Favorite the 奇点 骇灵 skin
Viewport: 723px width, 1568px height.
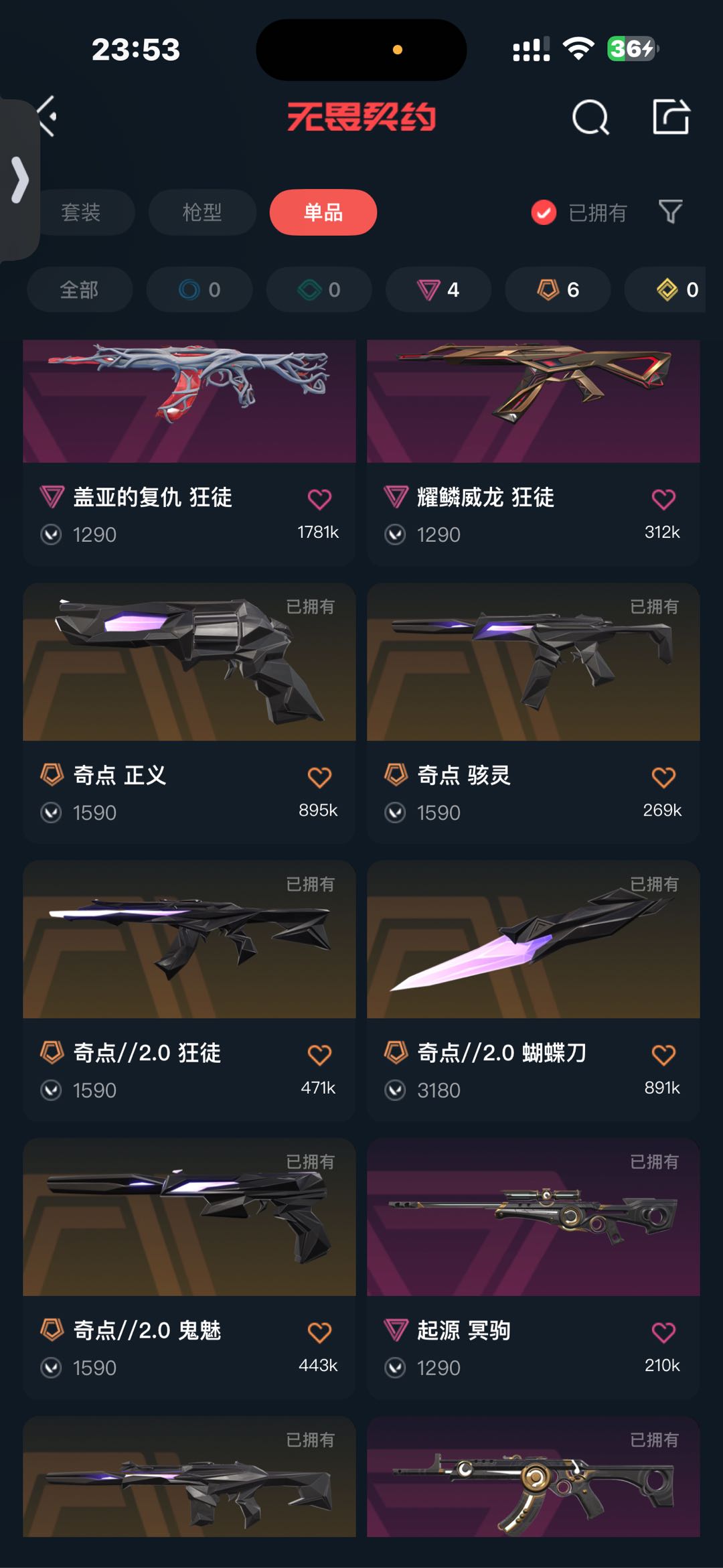click(663, 777)
